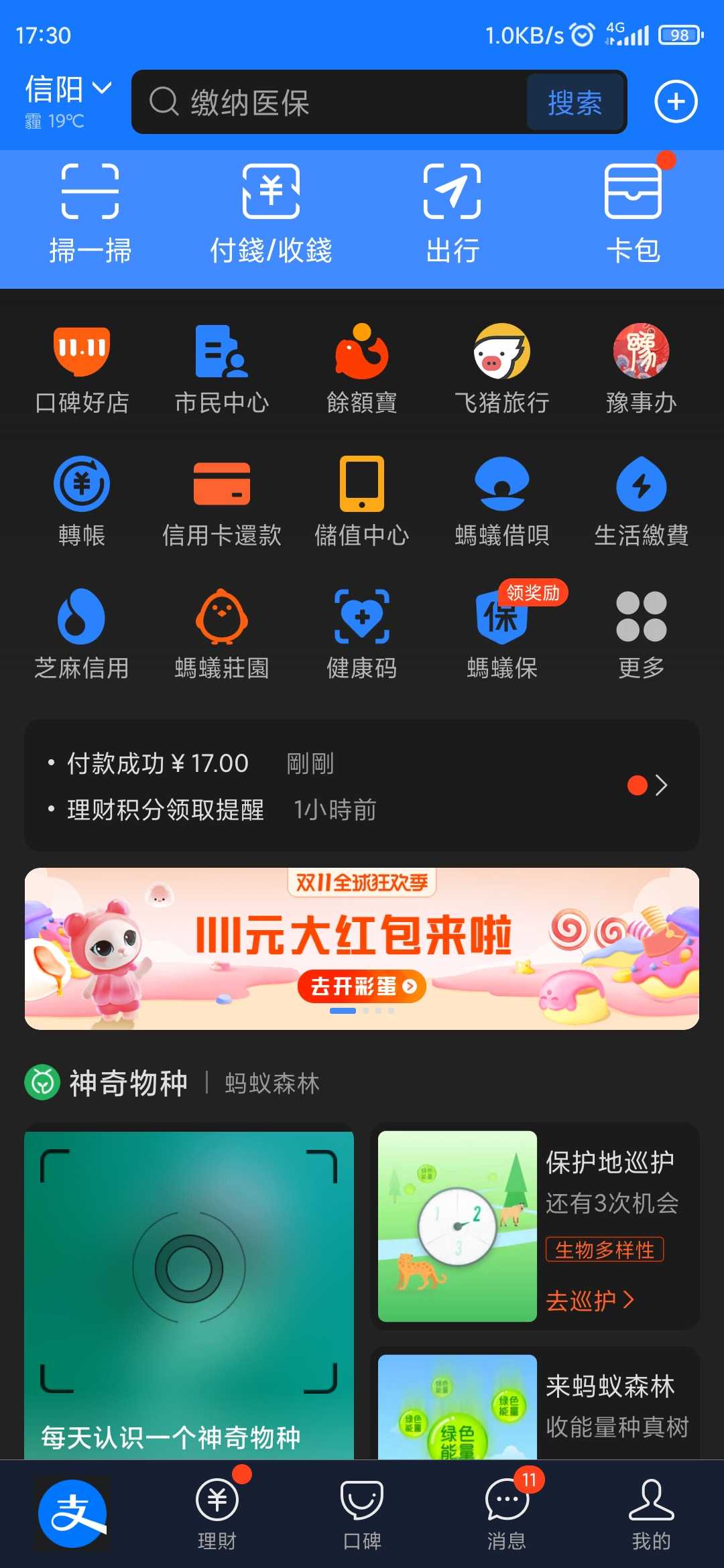Screen dimensions: 724x1568
Task: Open 健康码 health code
Action: point(362,635)
